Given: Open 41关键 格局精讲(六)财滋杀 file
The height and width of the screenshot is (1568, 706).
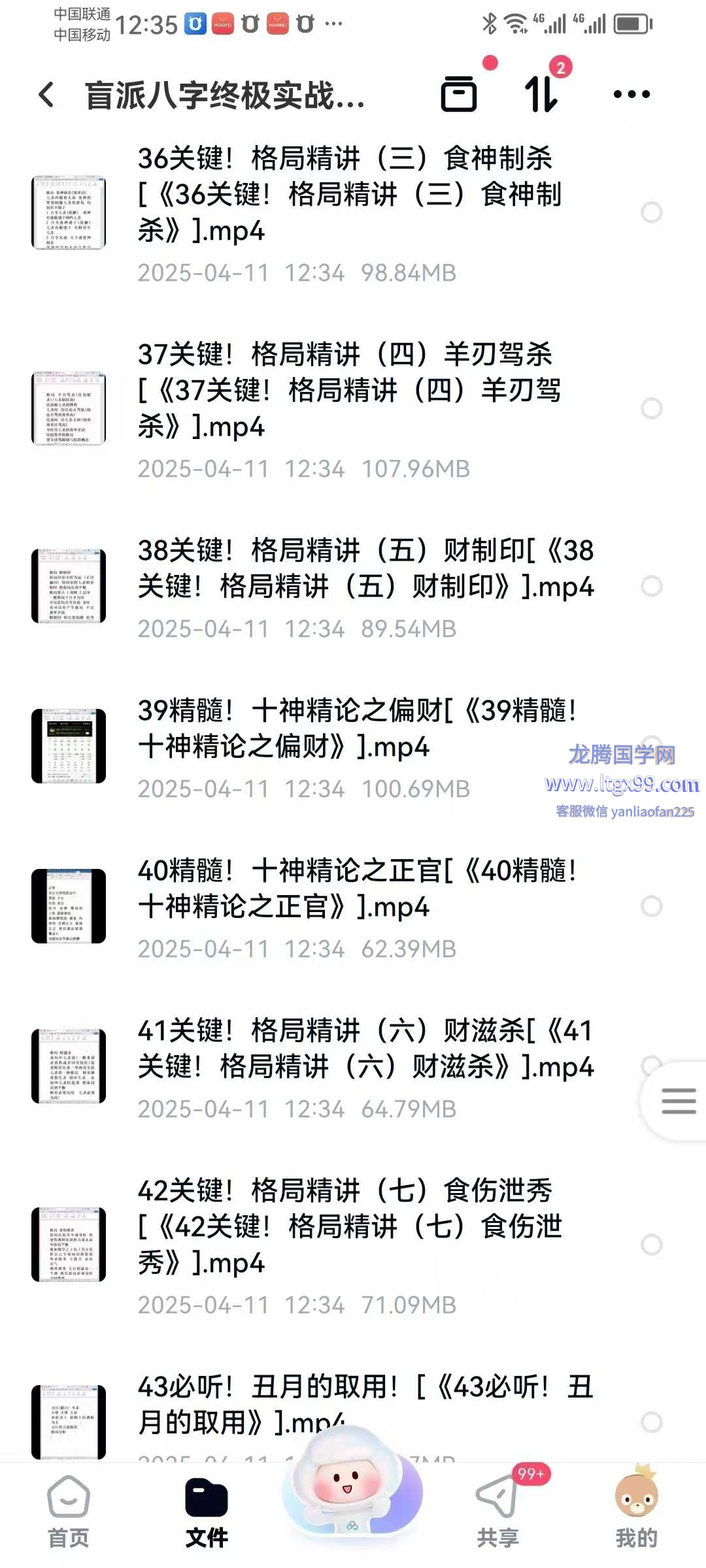Looking at the screenshot, I should 365,1049.
